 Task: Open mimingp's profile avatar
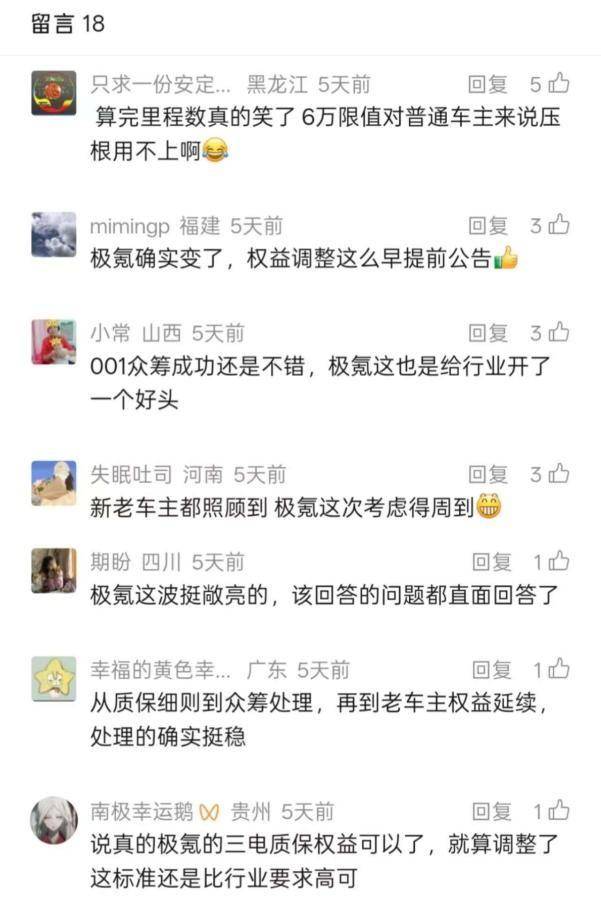click(54, 235)
